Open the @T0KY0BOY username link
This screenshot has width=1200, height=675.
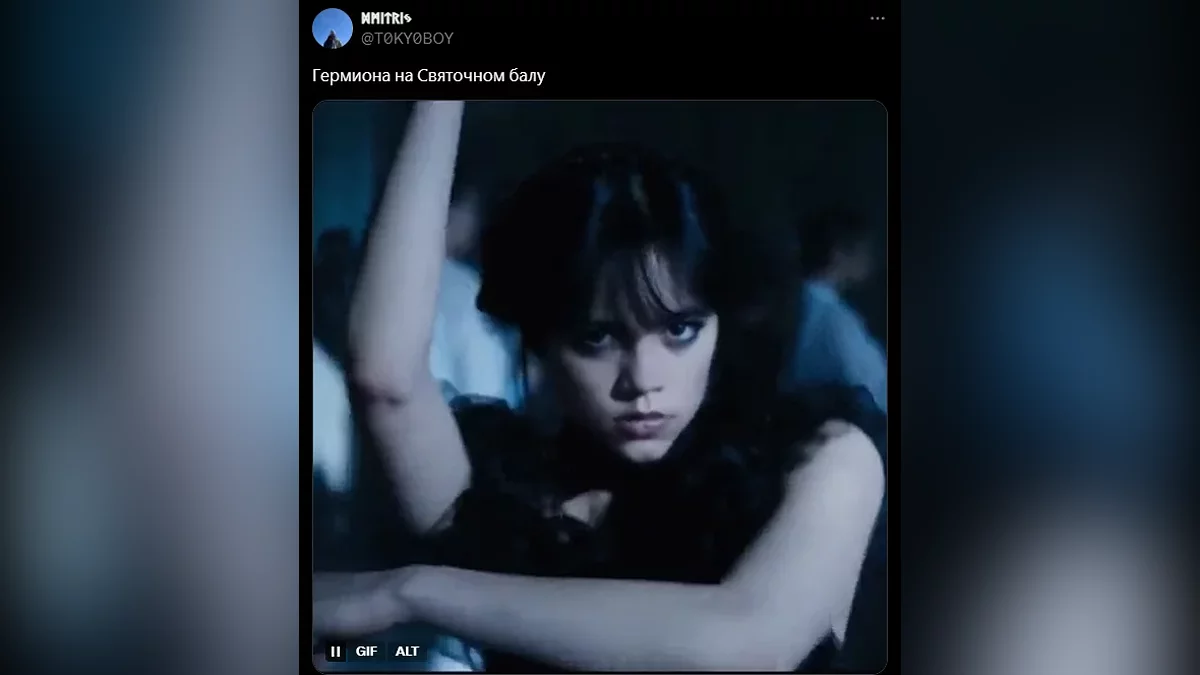(x=407, y=38)
